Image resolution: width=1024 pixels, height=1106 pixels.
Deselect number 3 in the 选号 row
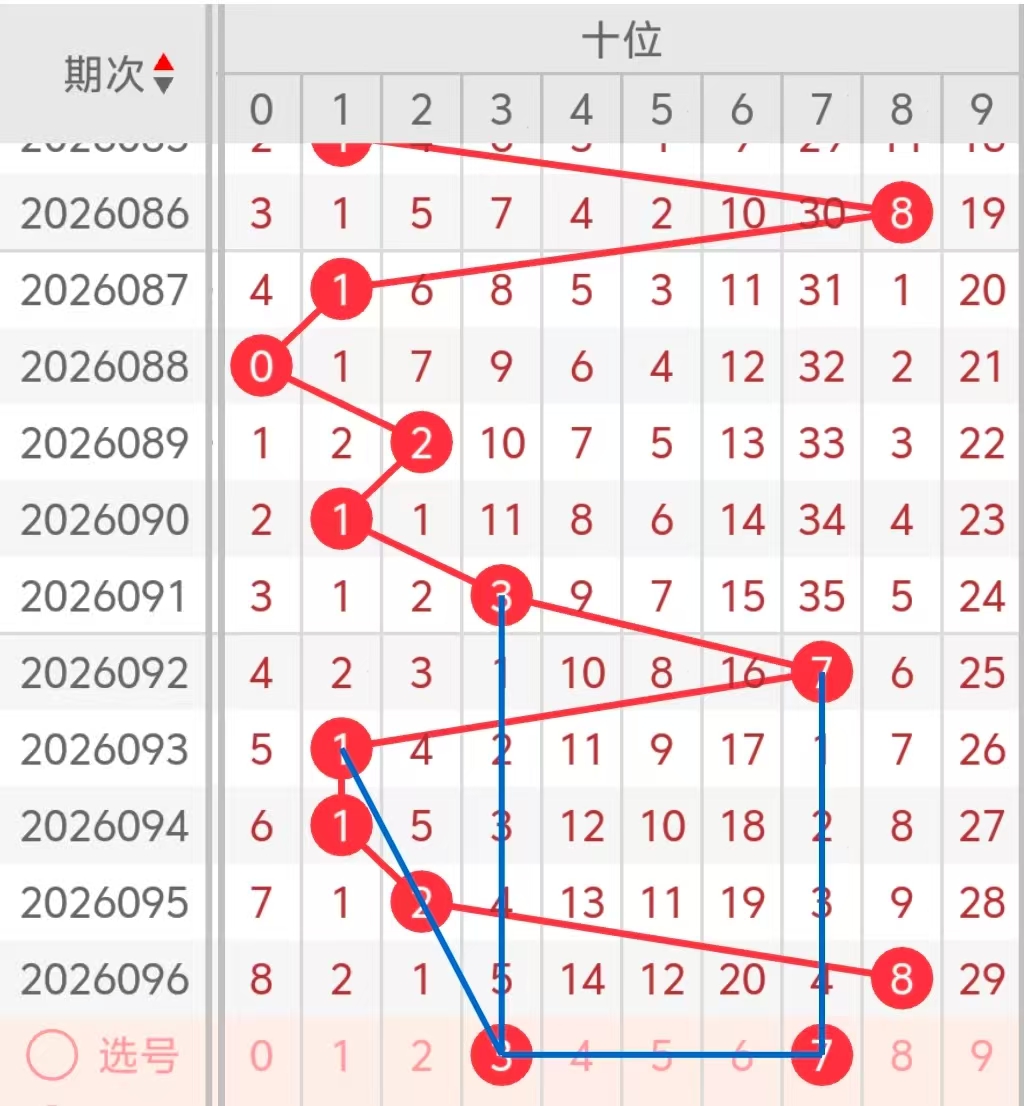[501, 1056]
